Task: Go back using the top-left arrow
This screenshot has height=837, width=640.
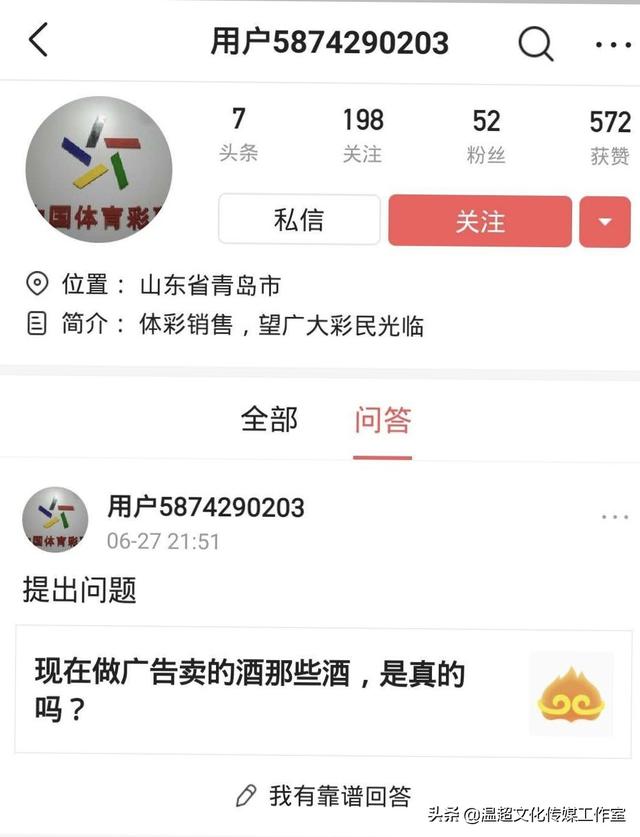Action: click(x=38, y=42)
